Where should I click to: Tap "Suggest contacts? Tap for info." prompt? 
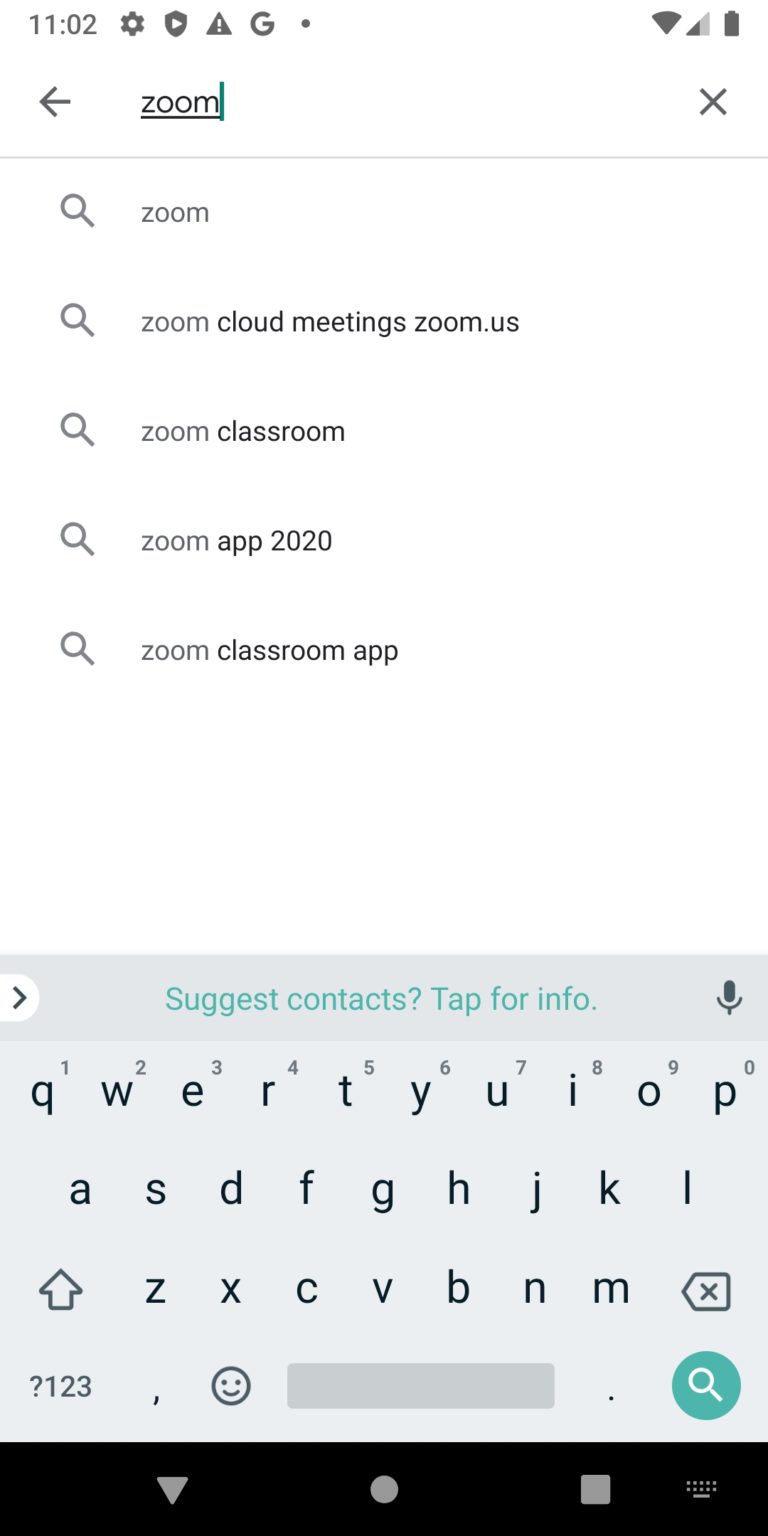coord(381,998)
